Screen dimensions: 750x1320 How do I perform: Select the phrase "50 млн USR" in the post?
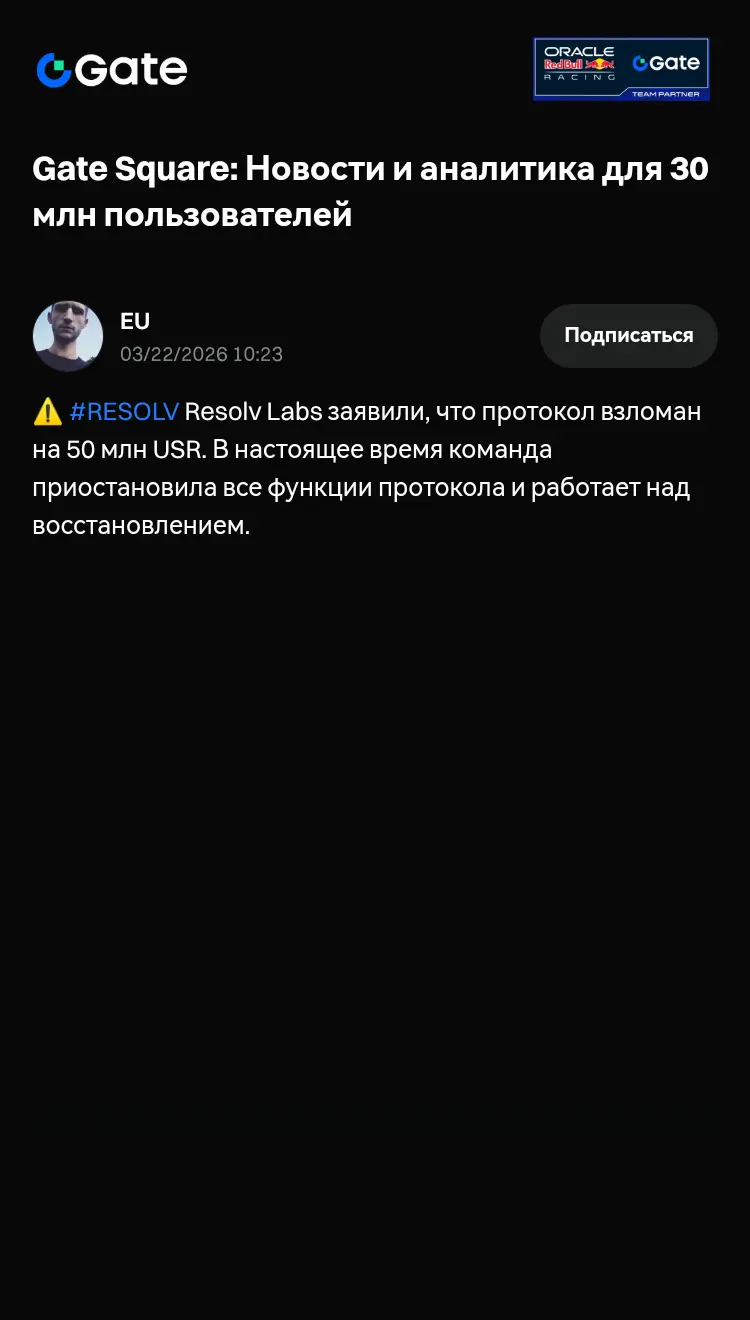[x=130, y=448]
